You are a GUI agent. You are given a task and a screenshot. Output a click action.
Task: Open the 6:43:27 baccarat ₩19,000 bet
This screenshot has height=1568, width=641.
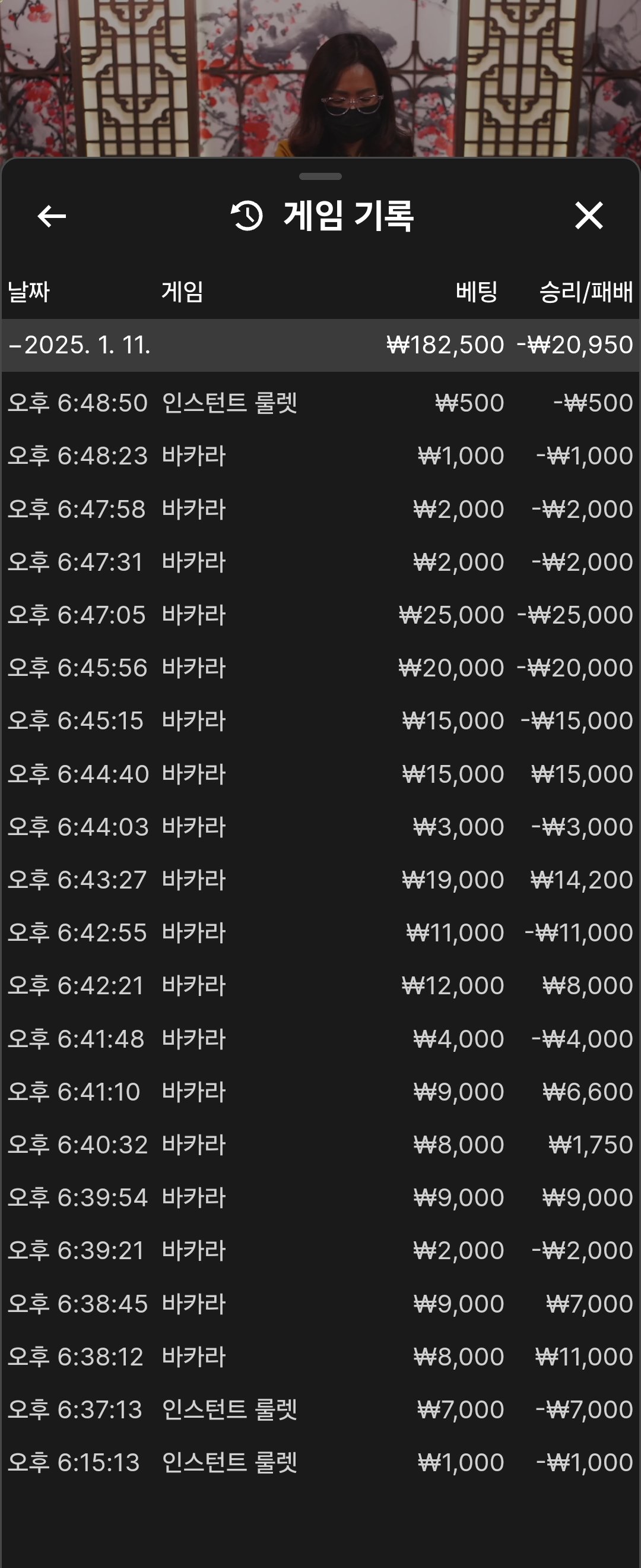coord(320,880)
